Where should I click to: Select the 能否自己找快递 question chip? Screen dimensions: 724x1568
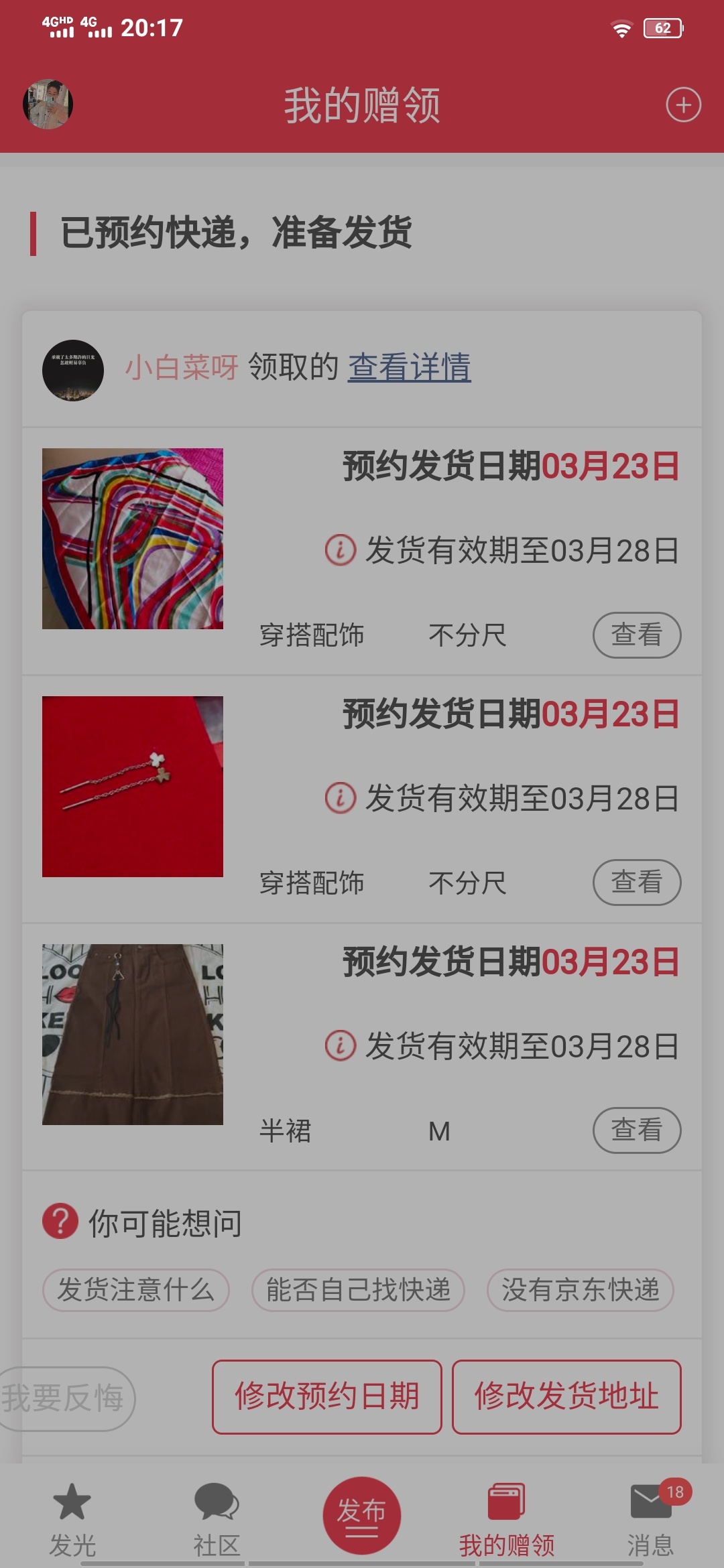[x=358, y=1290]
